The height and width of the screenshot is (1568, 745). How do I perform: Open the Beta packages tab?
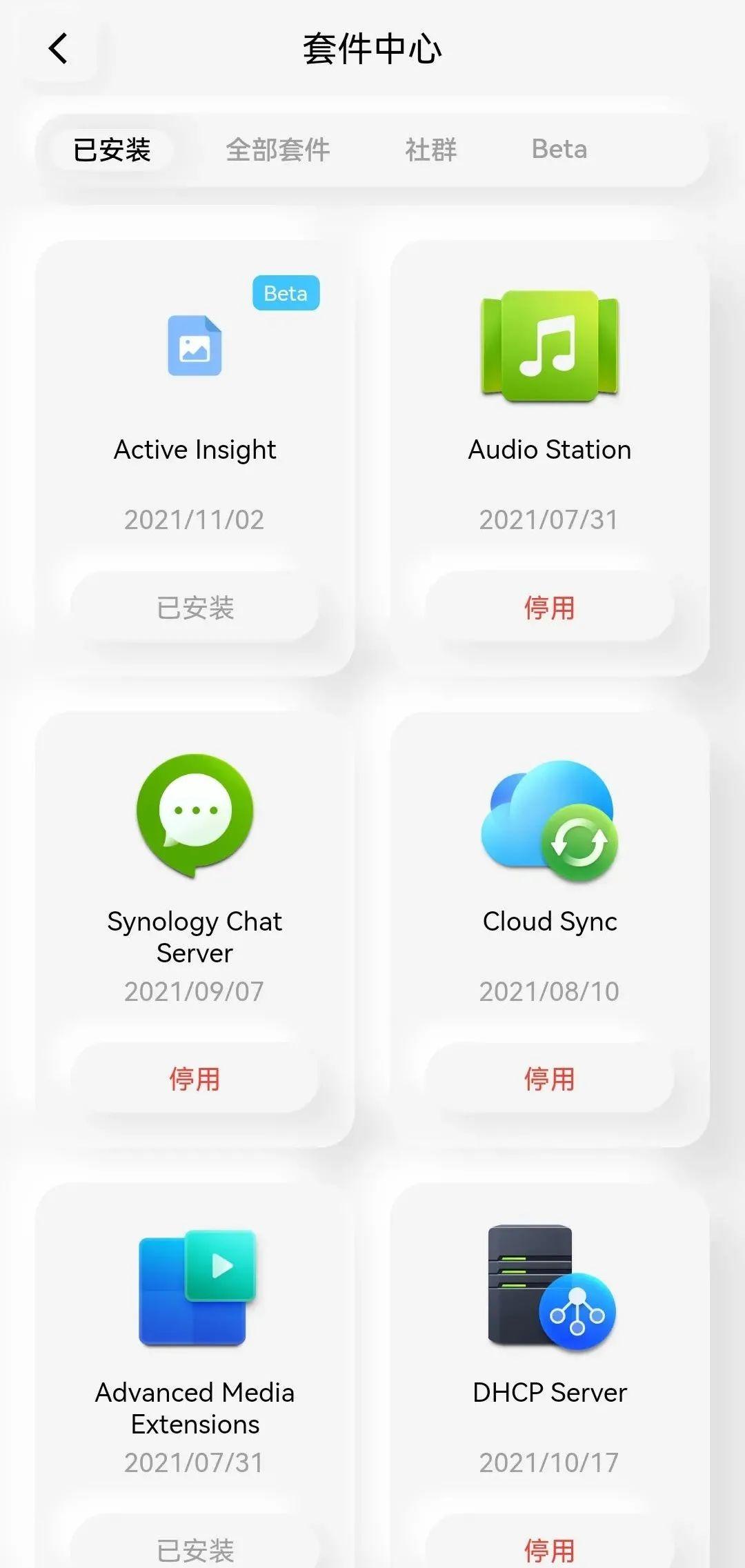(559, 149)
